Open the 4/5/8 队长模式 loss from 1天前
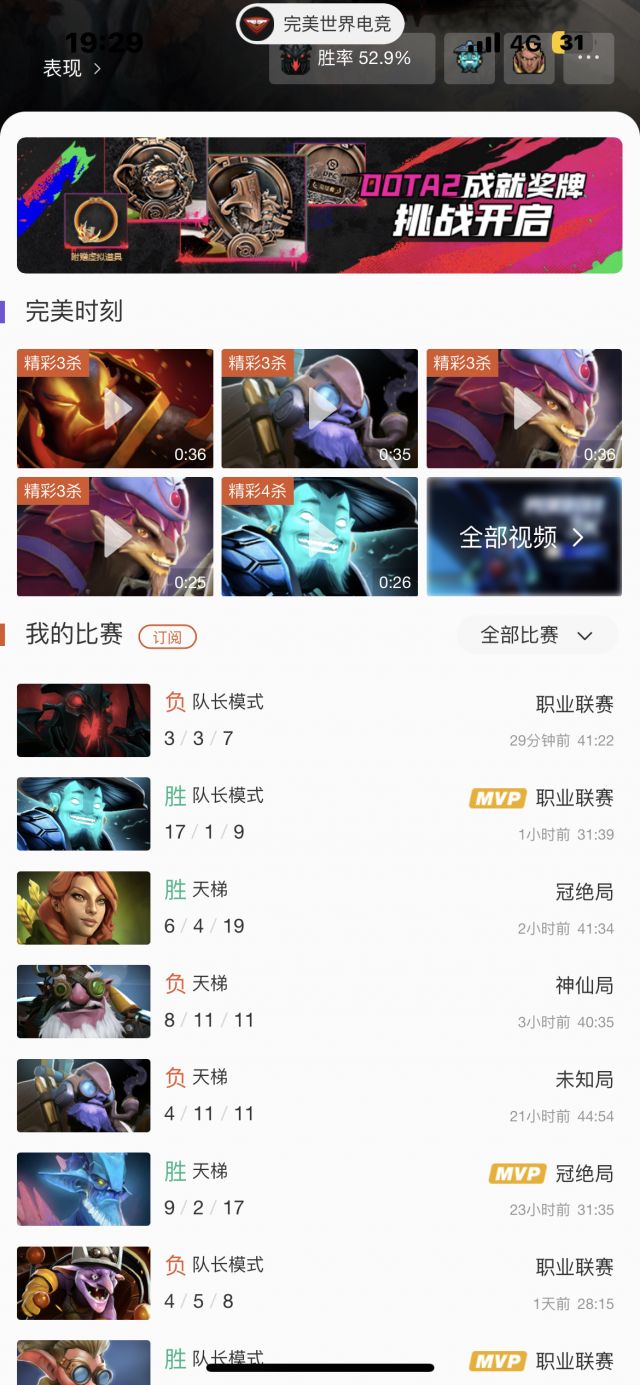The width and height of the screenshot is (640, 1385). coord(320,1283)
